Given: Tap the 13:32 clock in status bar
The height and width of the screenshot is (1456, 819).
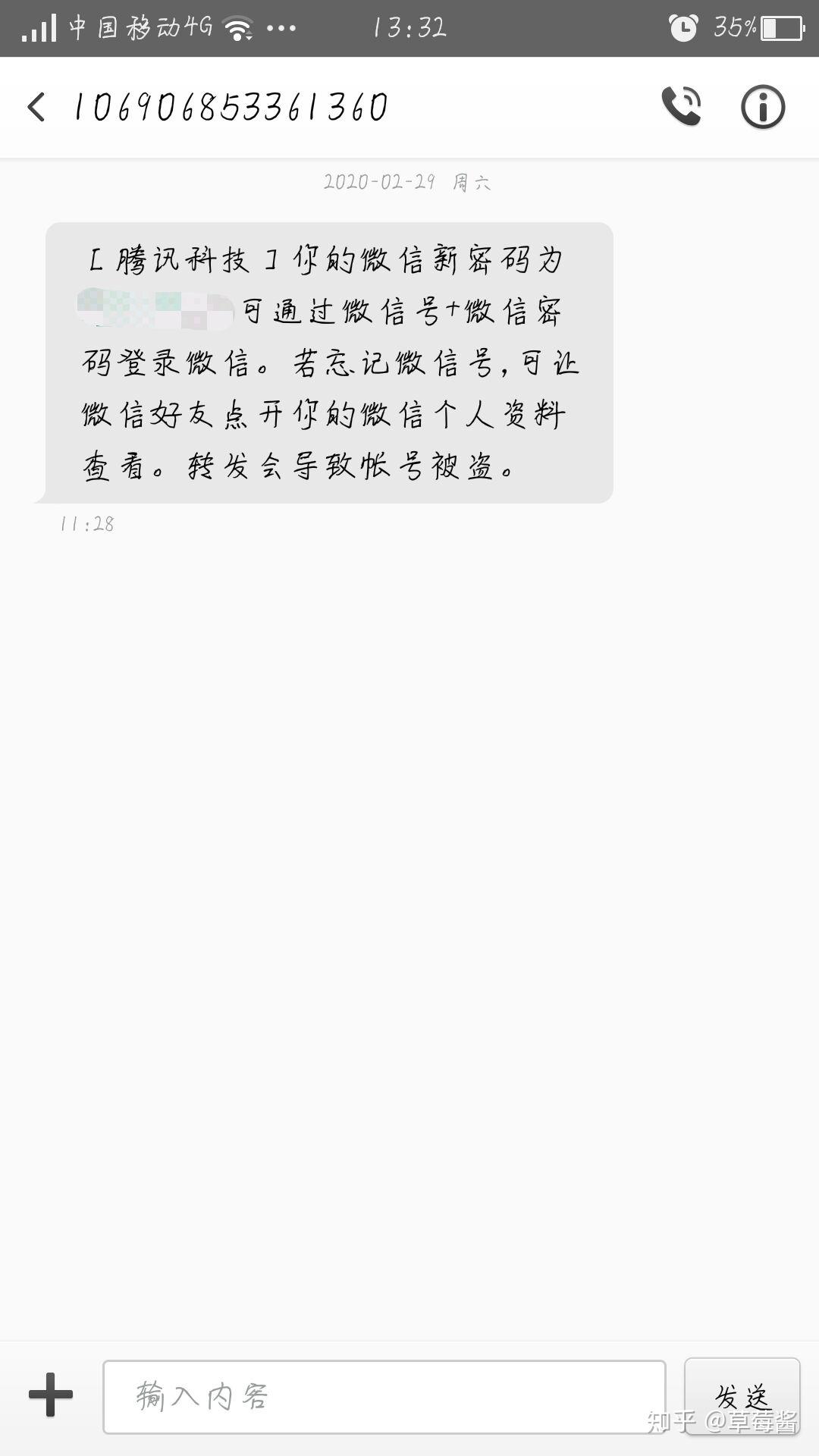Looking at the screenshot, I should pos(409,27).
